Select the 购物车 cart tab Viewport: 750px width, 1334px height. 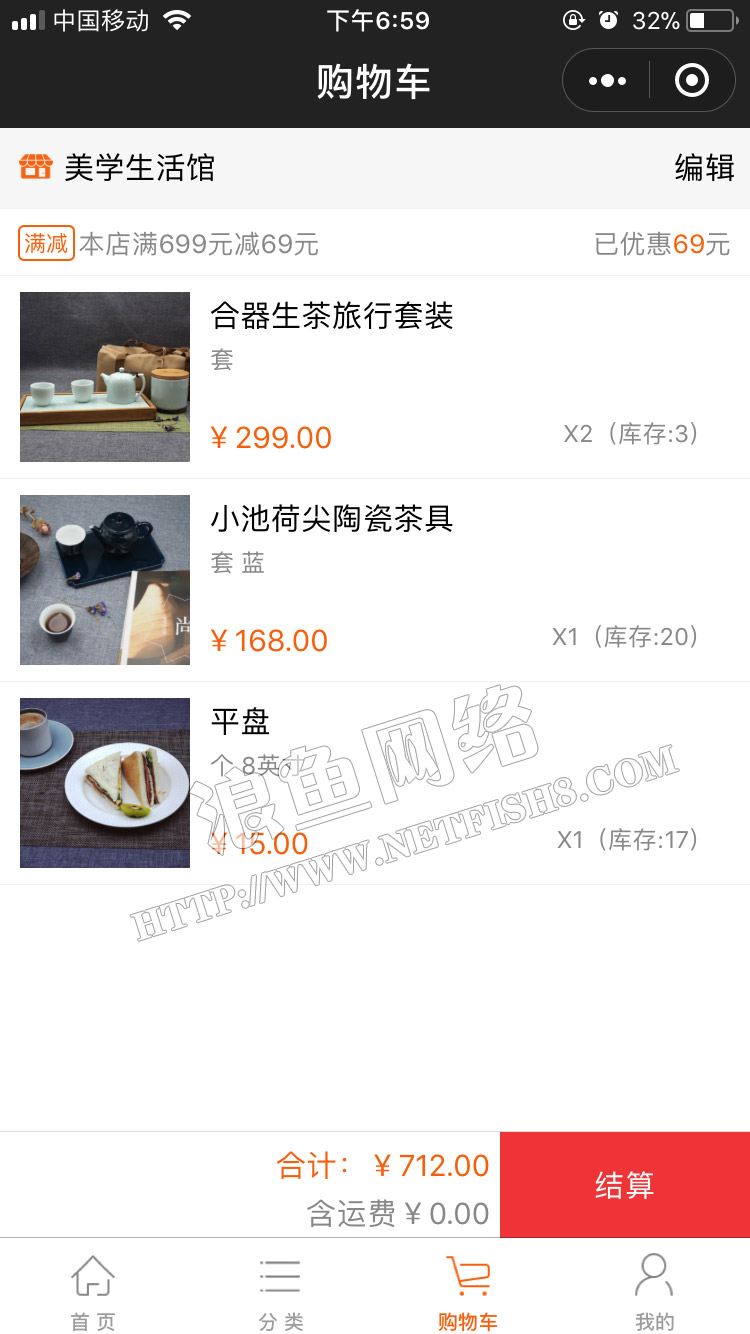pos(468,1292)
